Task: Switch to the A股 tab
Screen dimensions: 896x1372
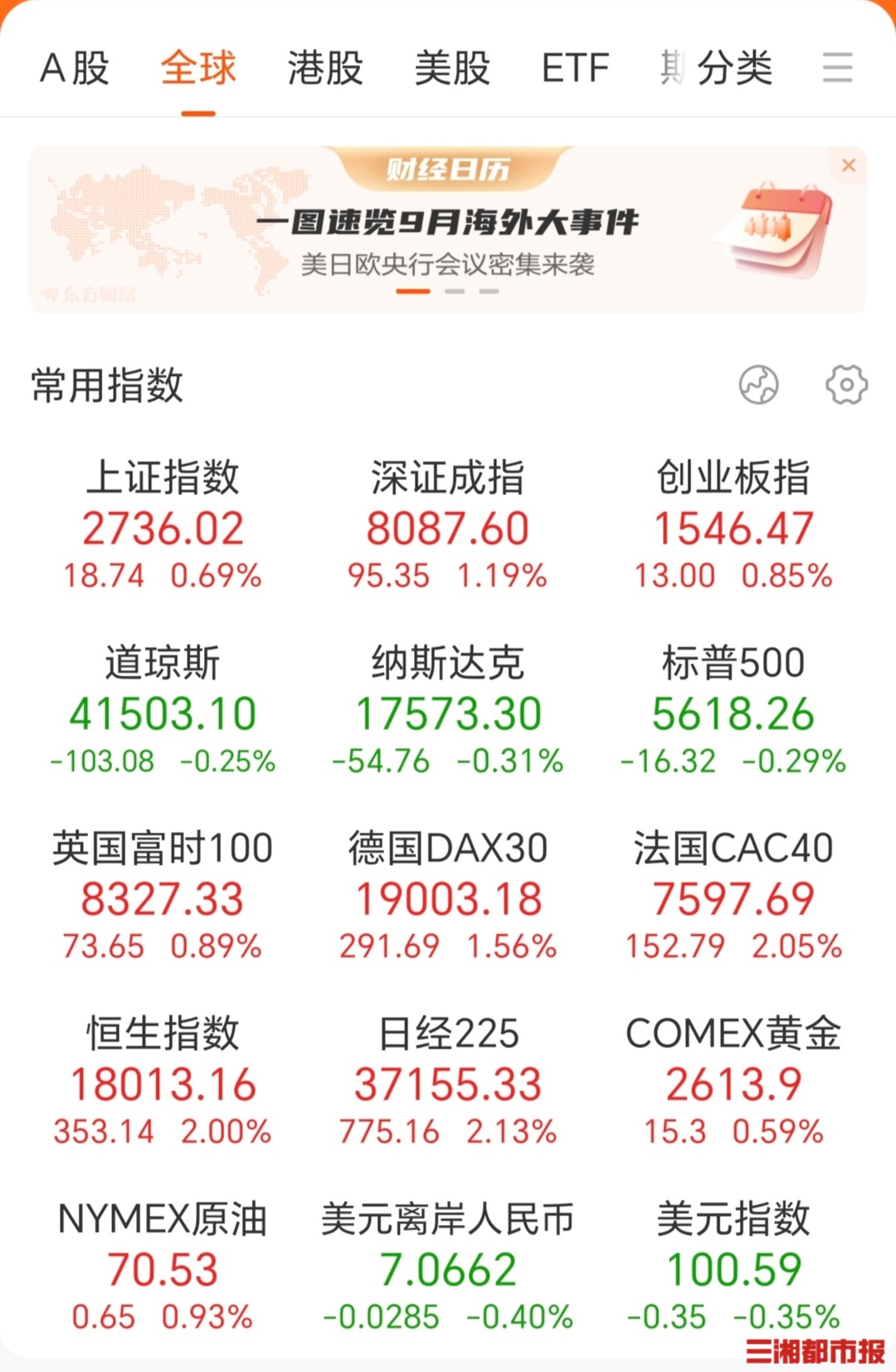Action: pos(75,68)
